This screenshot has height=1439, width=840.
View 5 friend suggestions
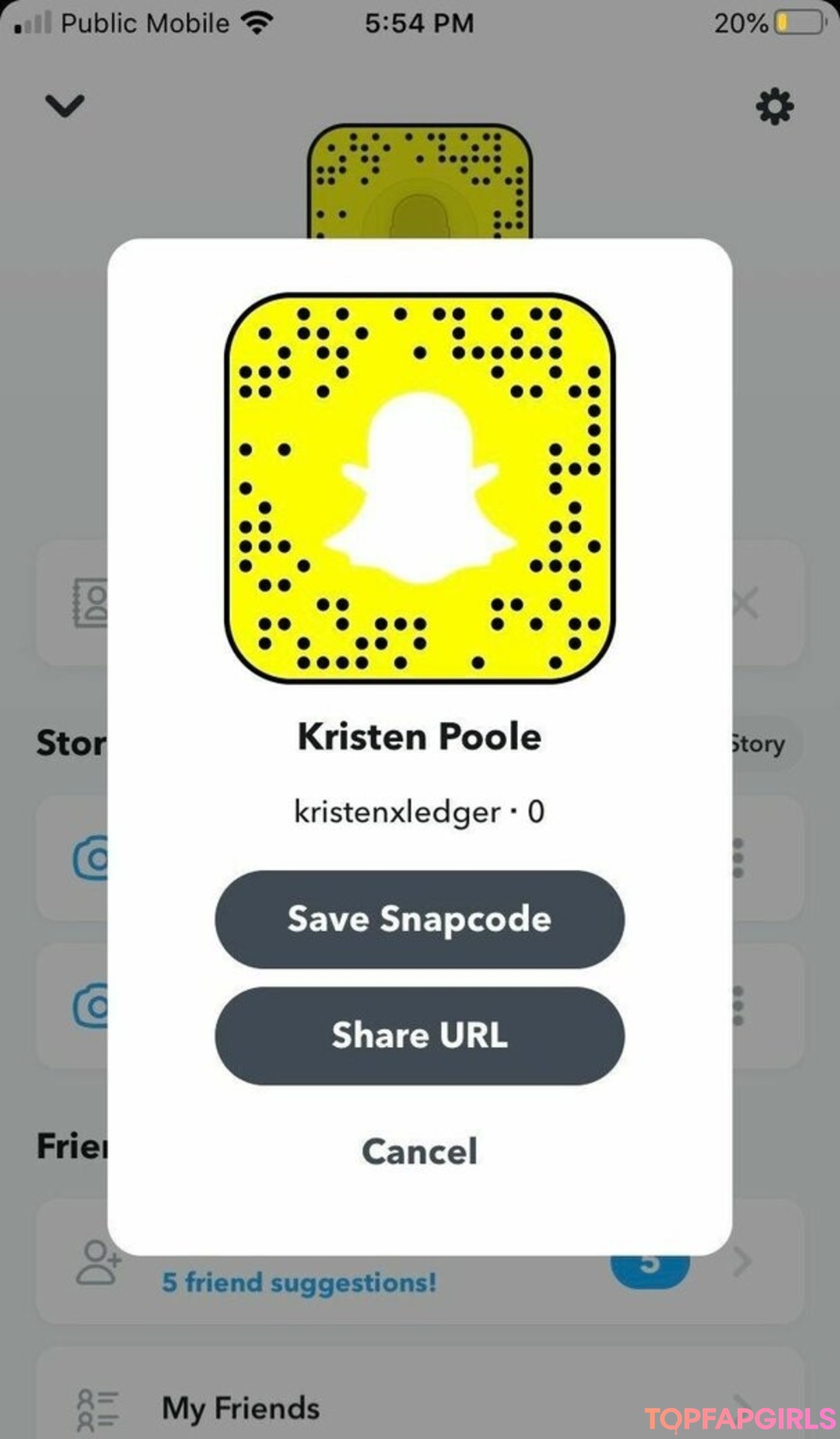299,1282
